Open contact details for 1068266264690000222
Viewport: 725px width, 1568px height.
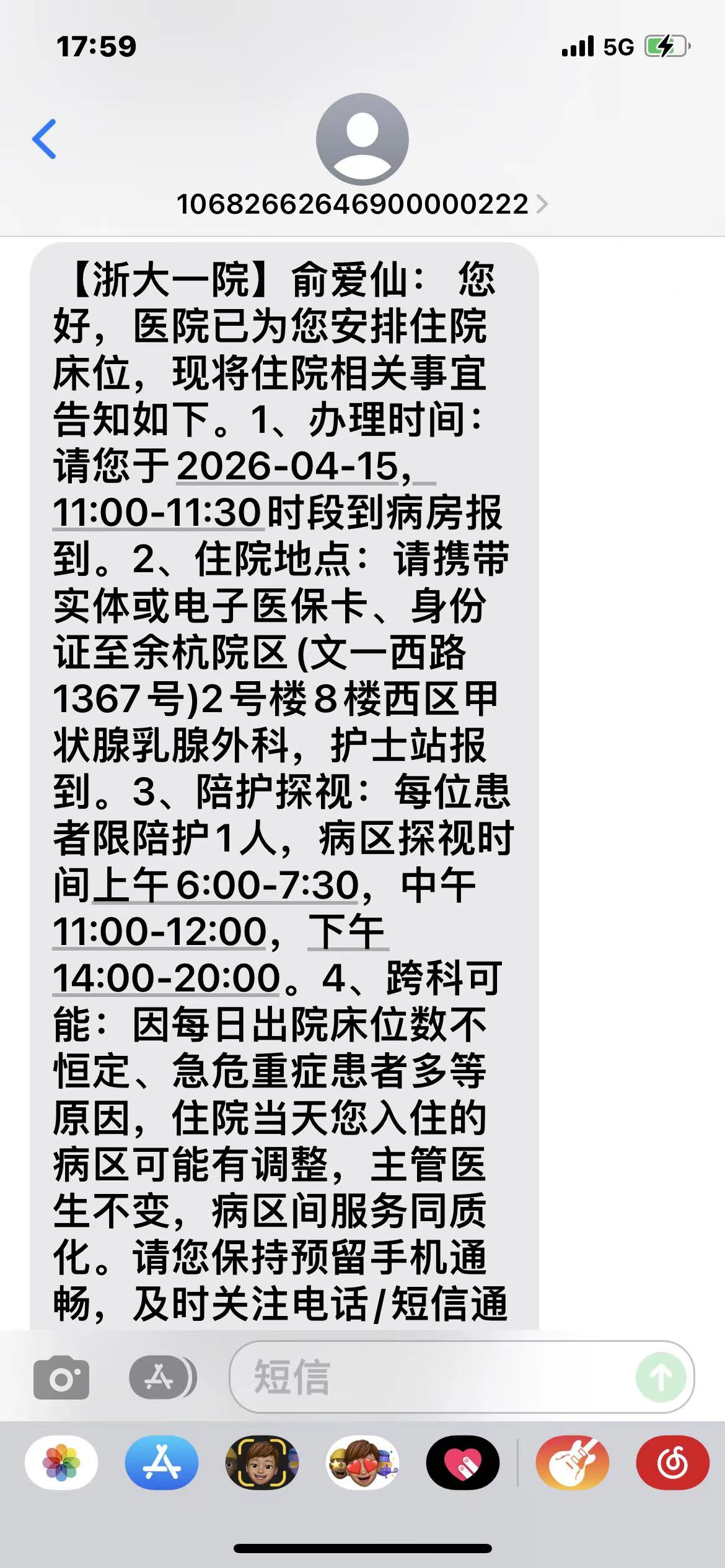point(362,204)
